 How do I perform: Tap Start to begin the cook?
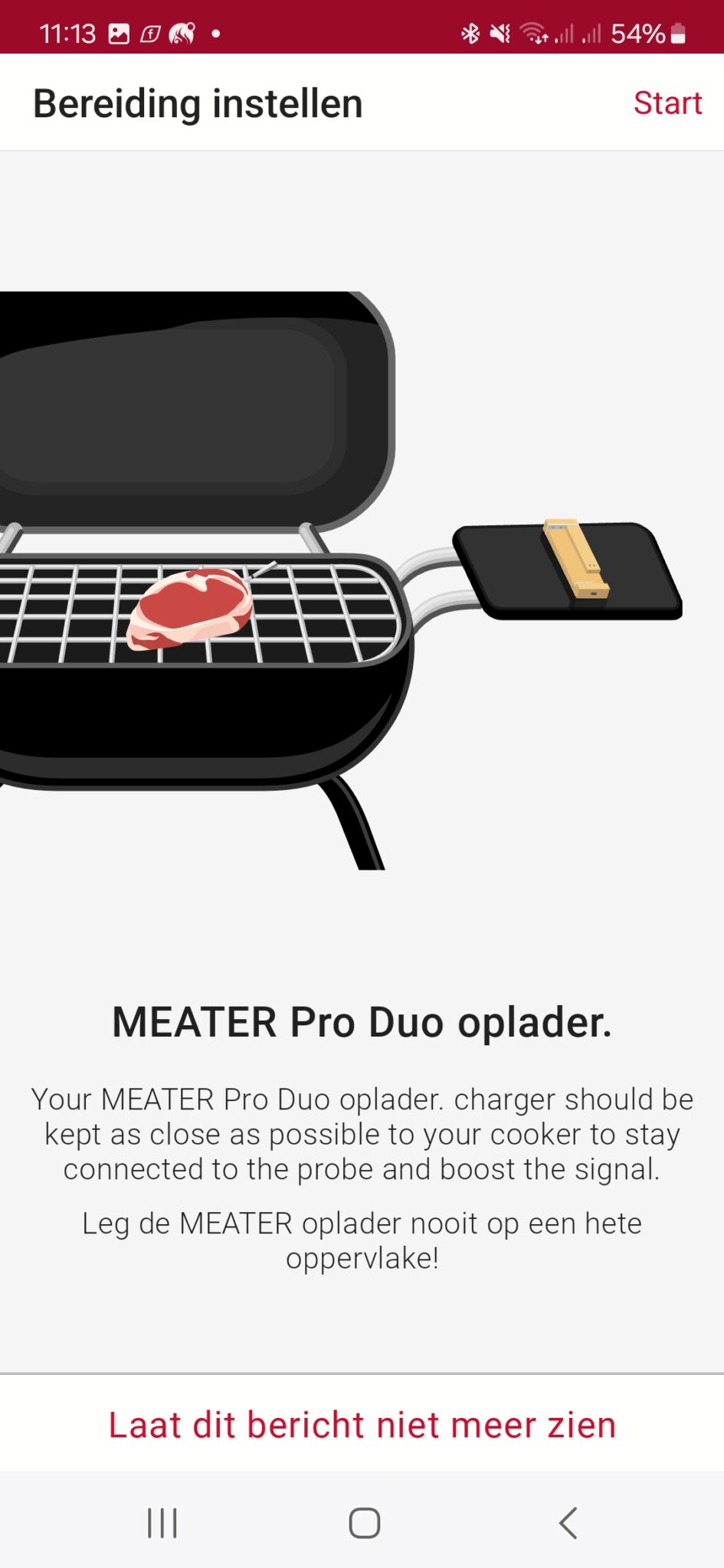point(667,103)
